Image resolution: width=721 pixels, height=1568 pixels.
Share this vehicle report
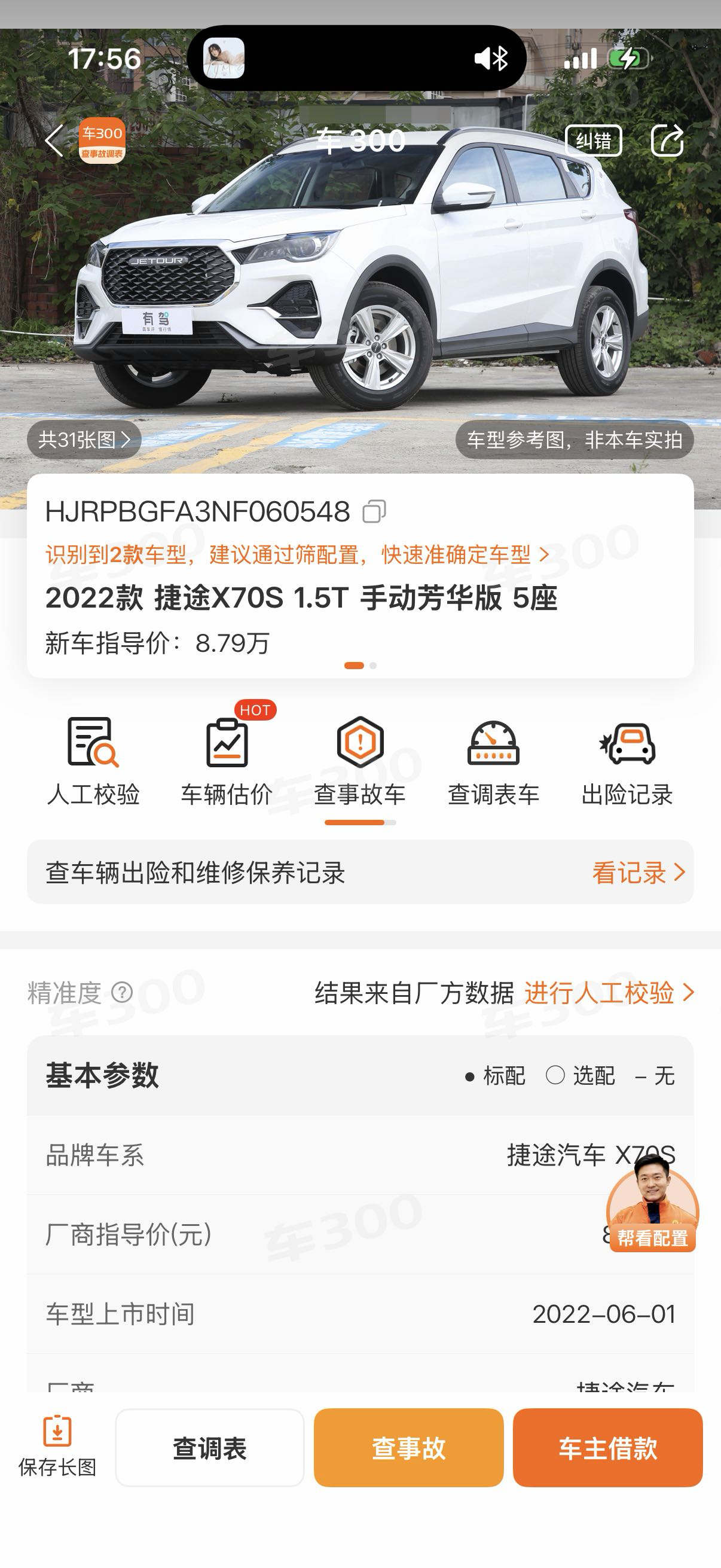click(x=667, y=141)
